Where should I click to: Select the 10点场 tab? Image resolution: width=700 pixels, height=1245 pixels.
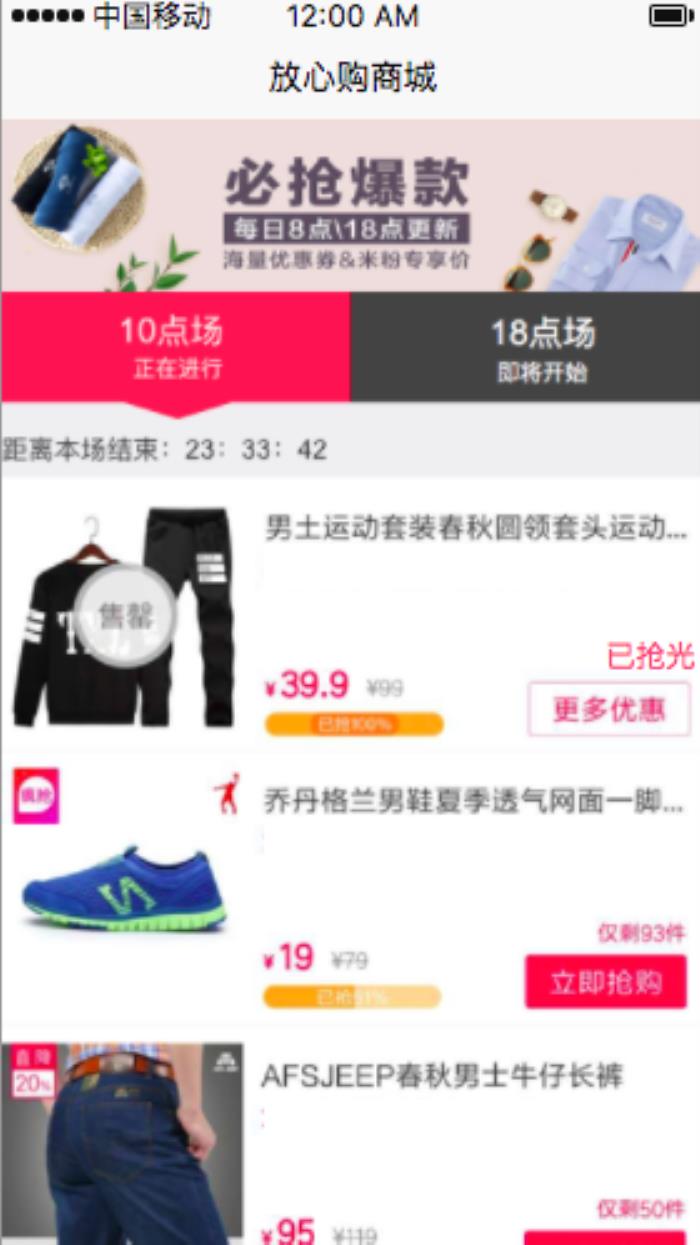[175, 347]
